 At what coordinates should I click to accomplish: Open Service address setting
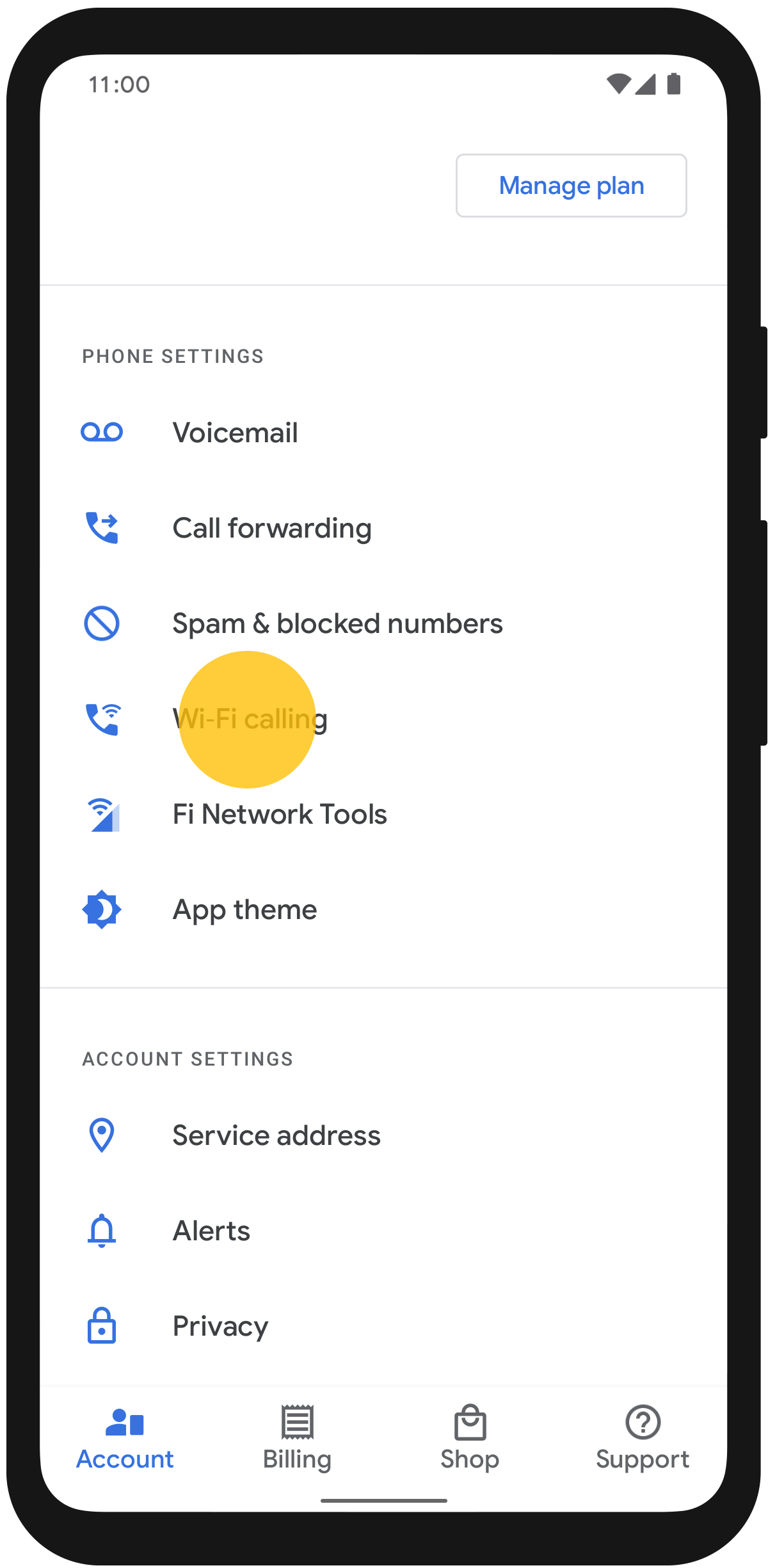[x=276, y=1135]
